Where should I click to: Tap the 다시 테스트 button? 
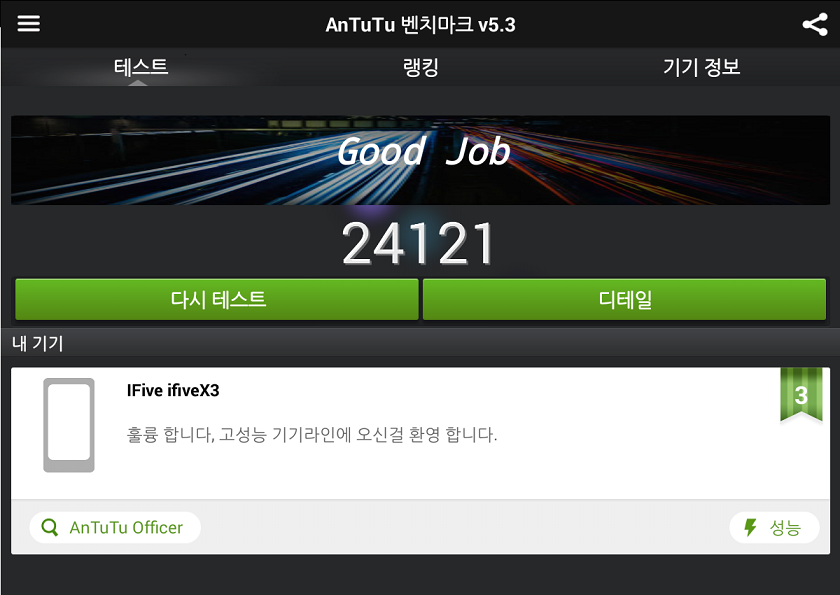coord(217,300)
